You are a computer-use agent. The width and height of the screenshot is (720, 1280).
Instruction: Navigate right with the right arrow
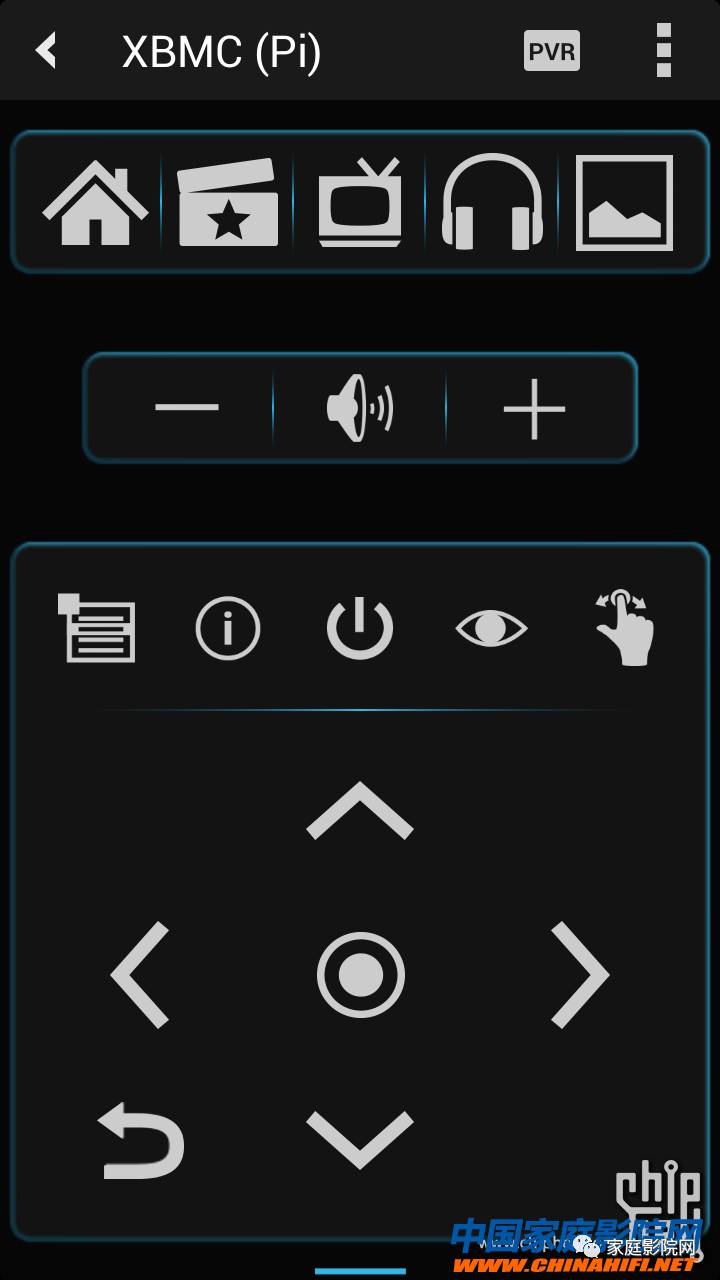coord(580,975)
